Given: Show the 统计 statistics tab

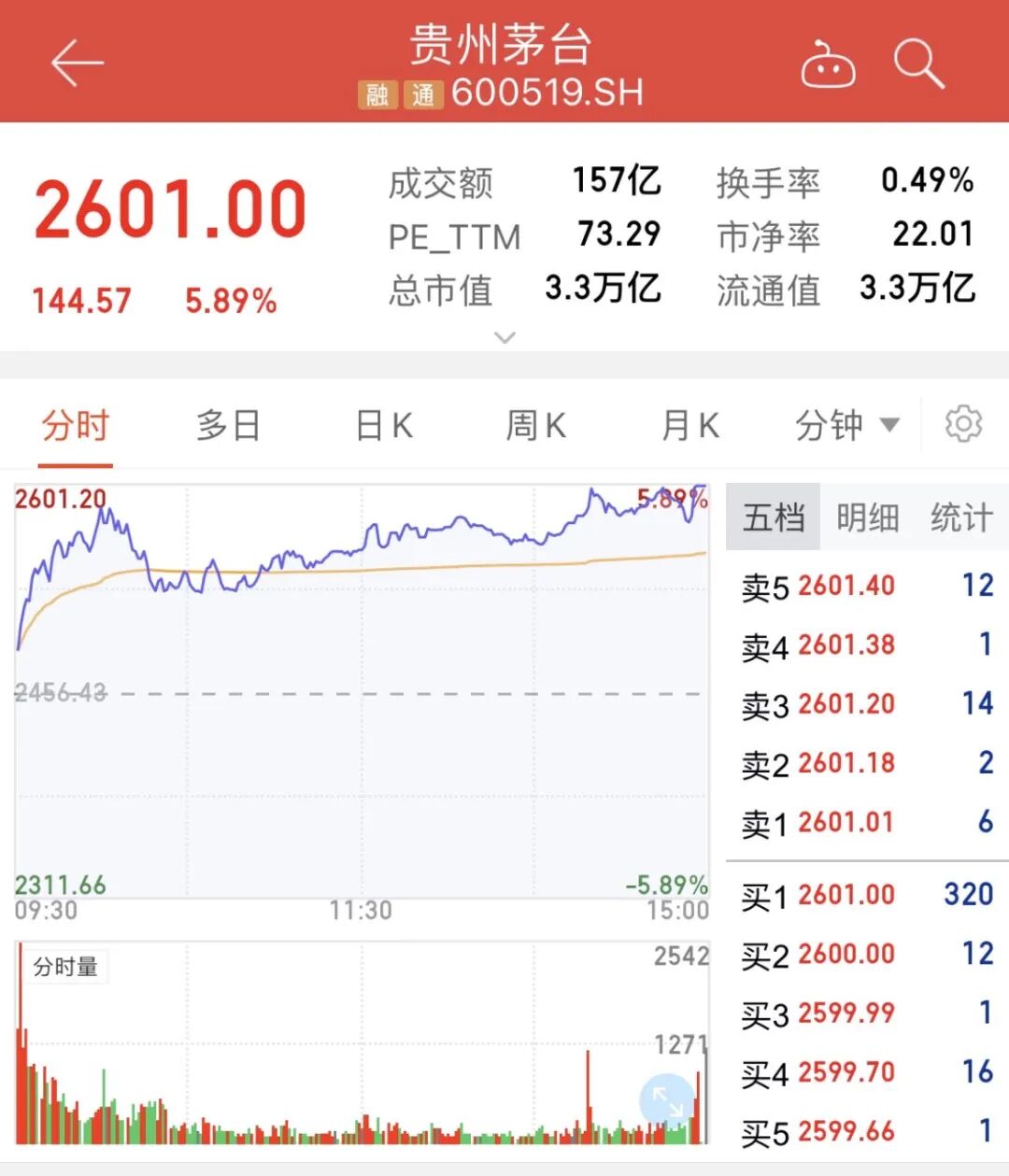Looking at the screenshot, I should point(961,517).
